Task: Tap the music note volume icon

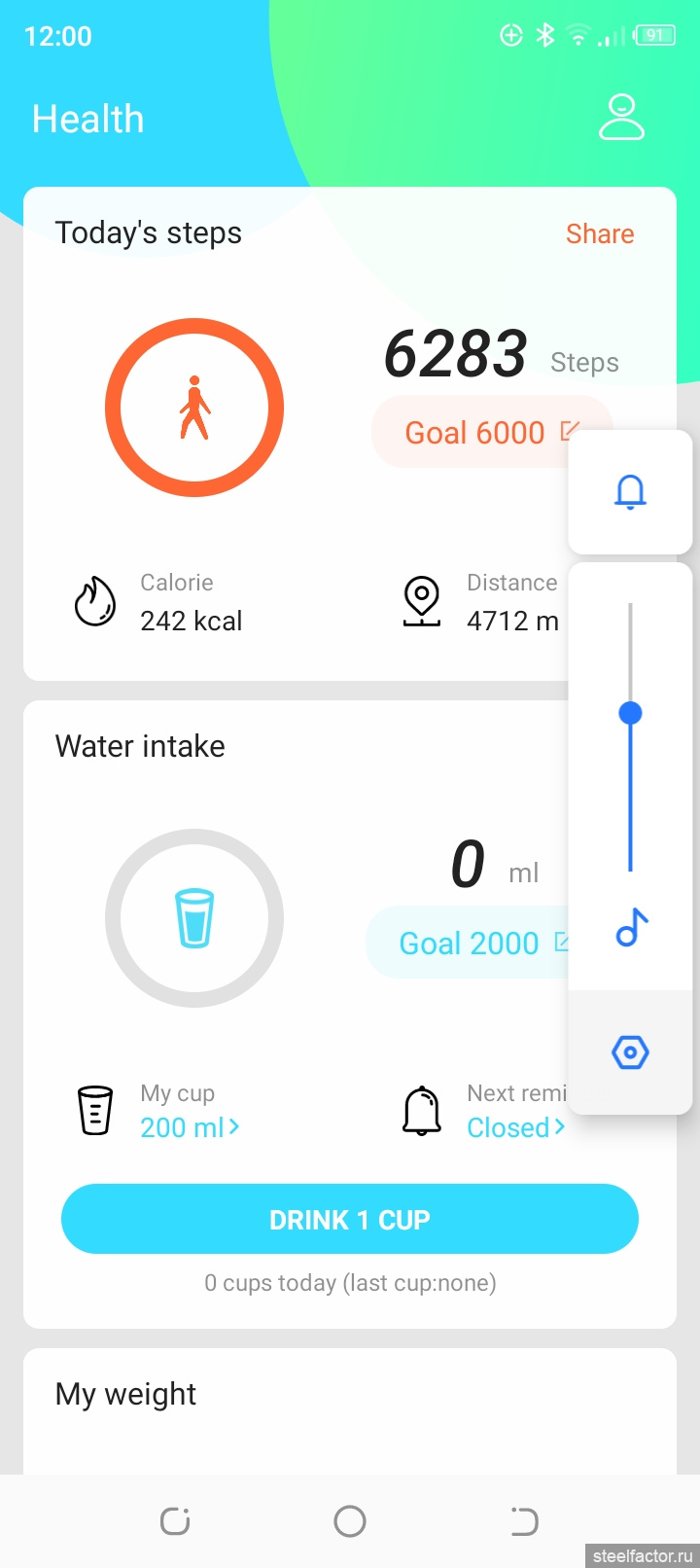Action: point(631,928)
